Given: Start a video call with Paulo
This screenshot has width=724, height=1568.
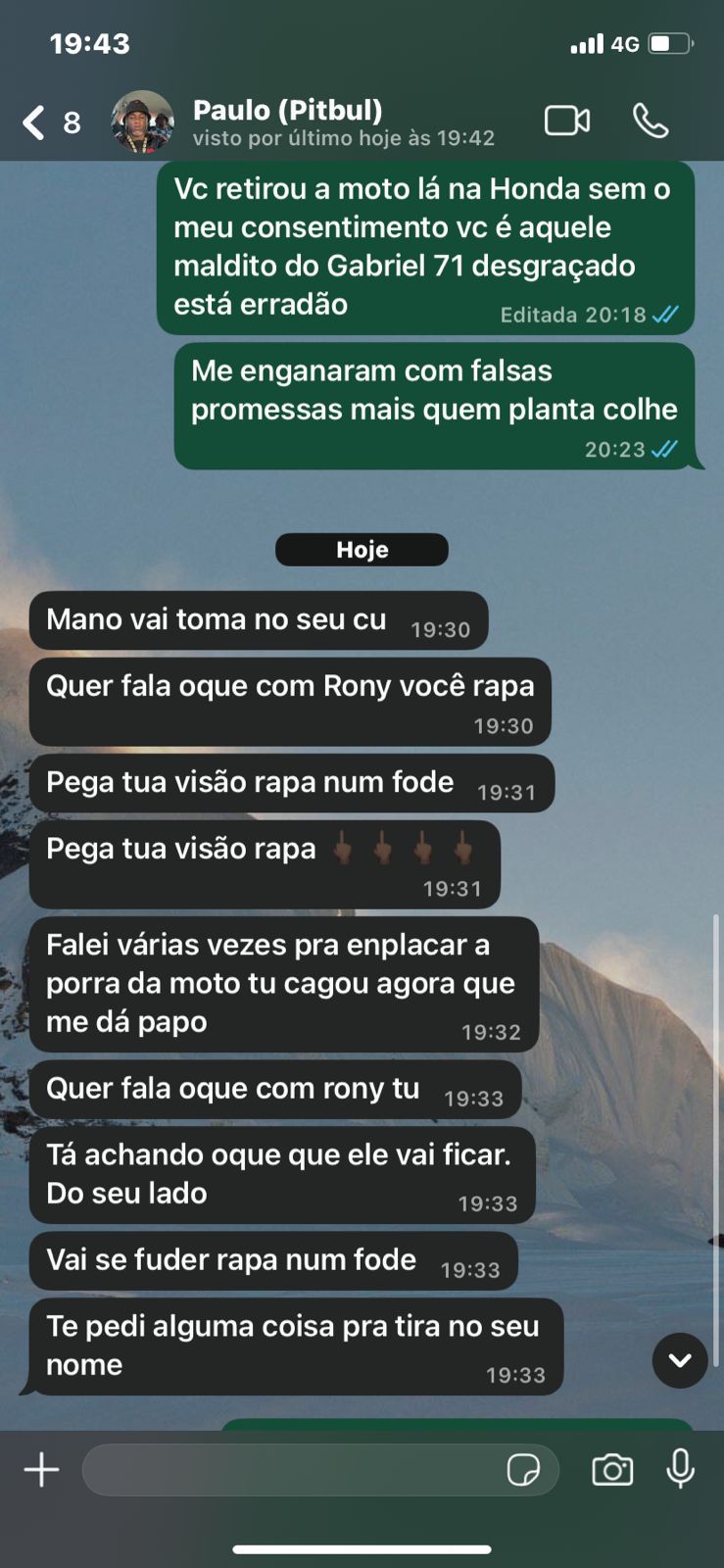Looking at the screenshot, I should tap(567, 121).
